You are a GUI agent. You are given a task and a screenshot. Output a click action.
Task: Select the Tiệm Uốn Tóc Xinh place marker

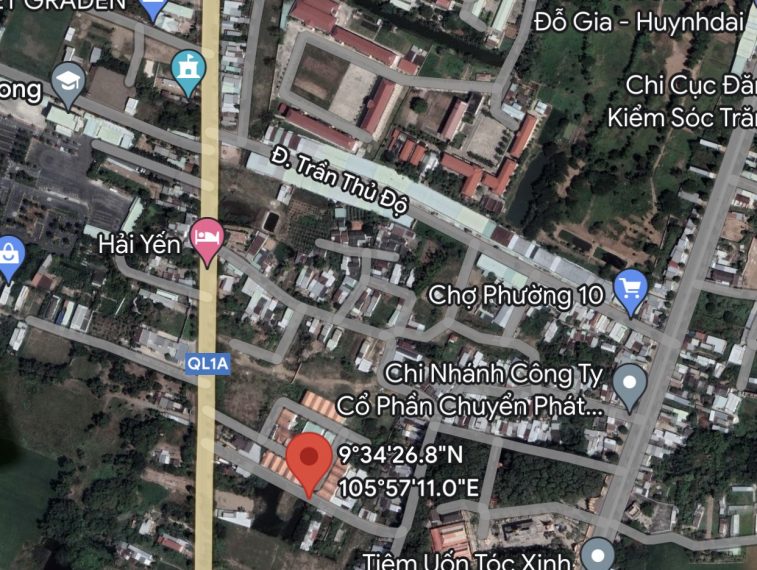point(598,553)
